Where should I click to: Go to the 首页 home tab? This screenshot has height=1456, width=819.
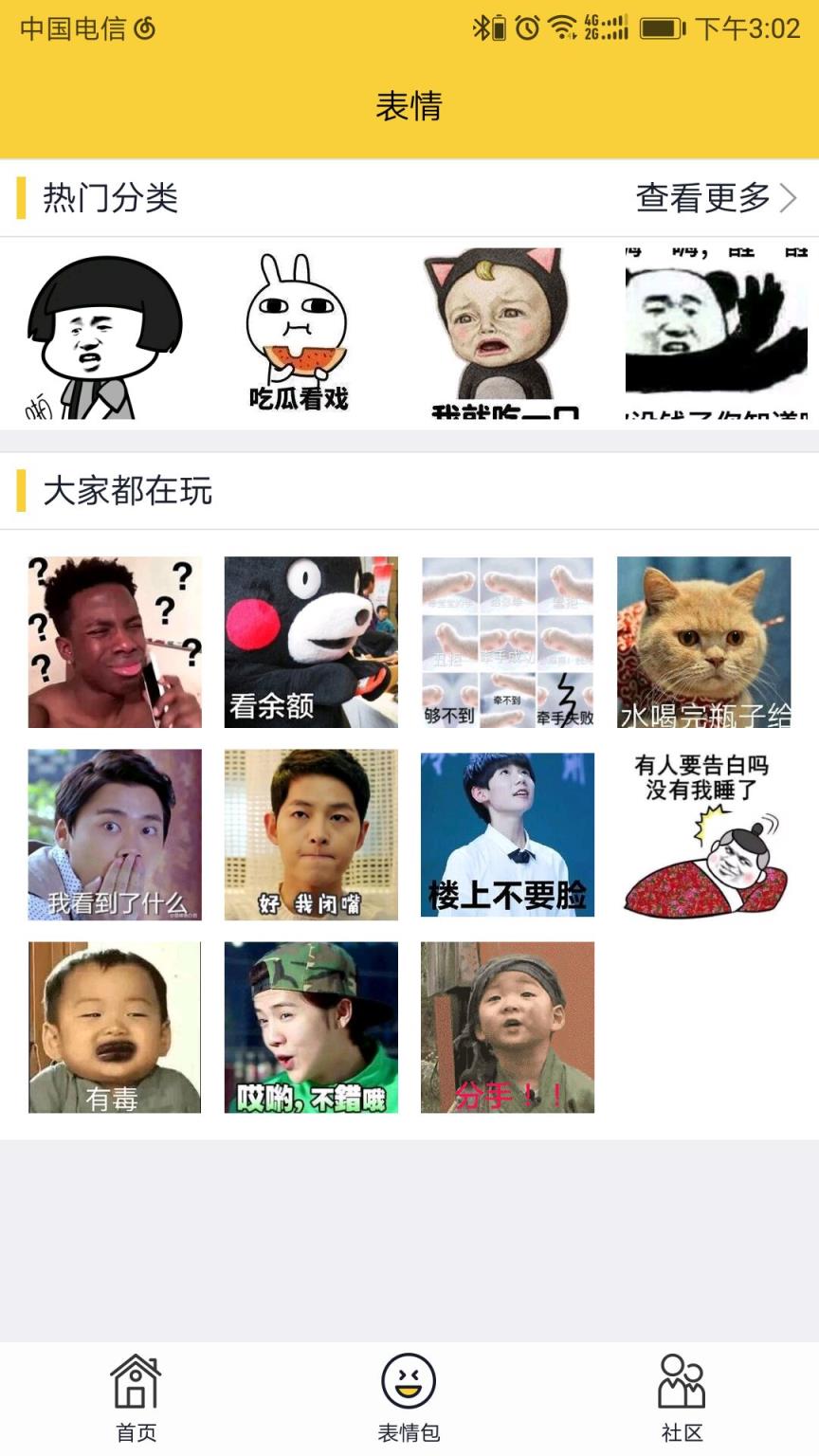pyautogui.click(x=136, y=1397)
